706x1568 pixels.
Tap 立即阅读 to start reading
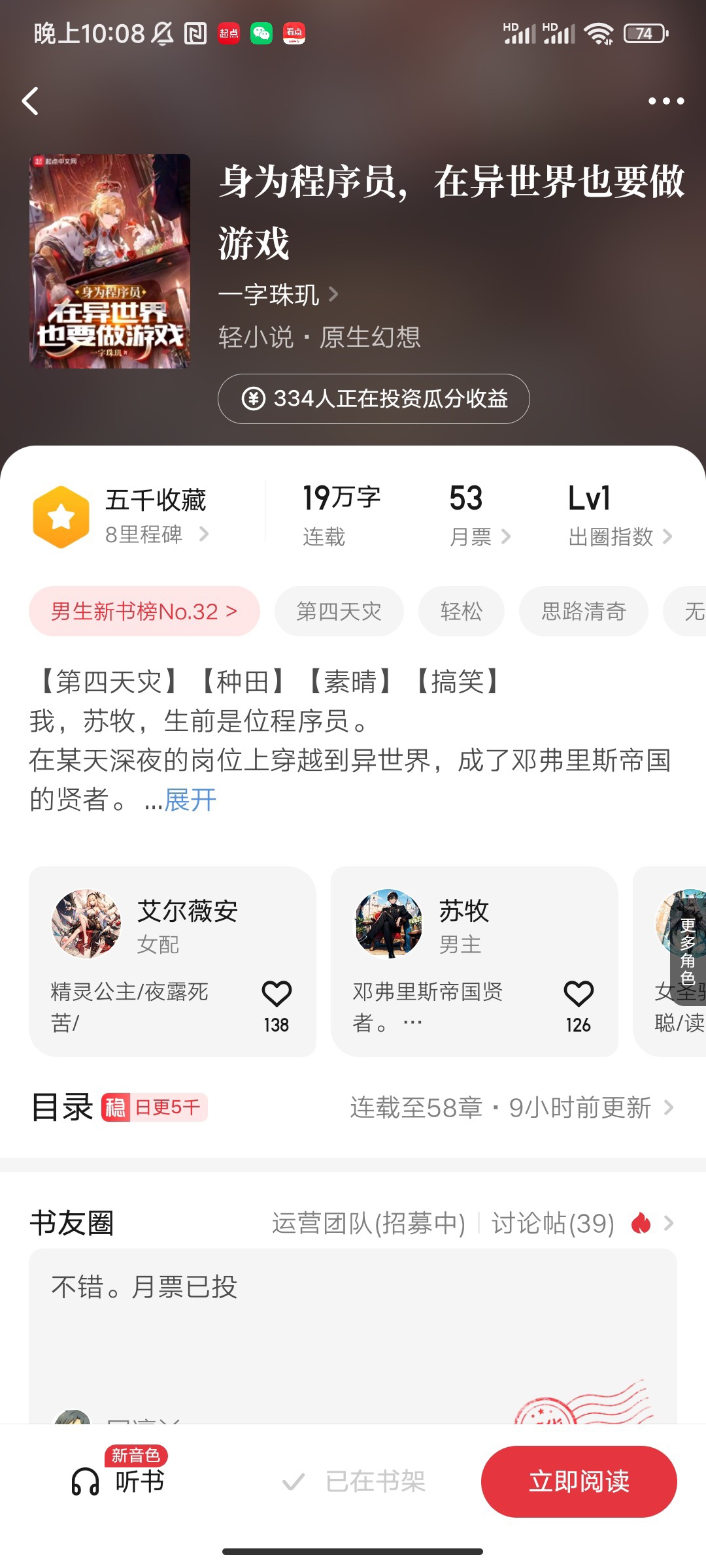(579, 1481)
